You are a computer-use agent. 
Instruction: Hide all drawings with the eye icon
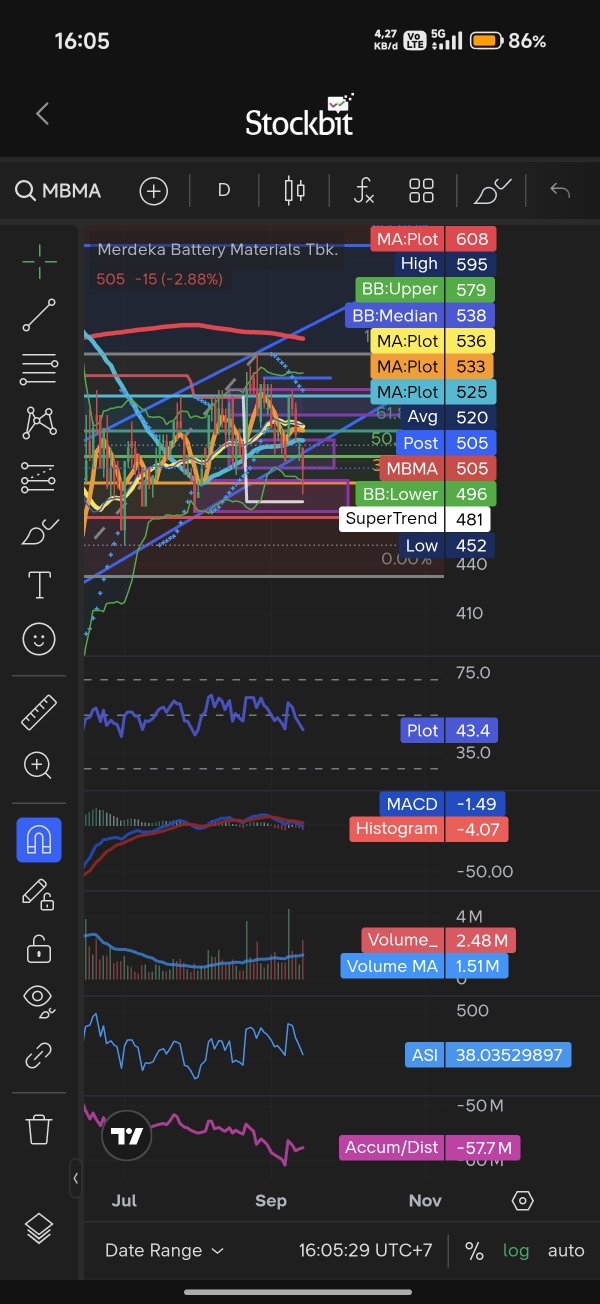(x=39, y=999)
